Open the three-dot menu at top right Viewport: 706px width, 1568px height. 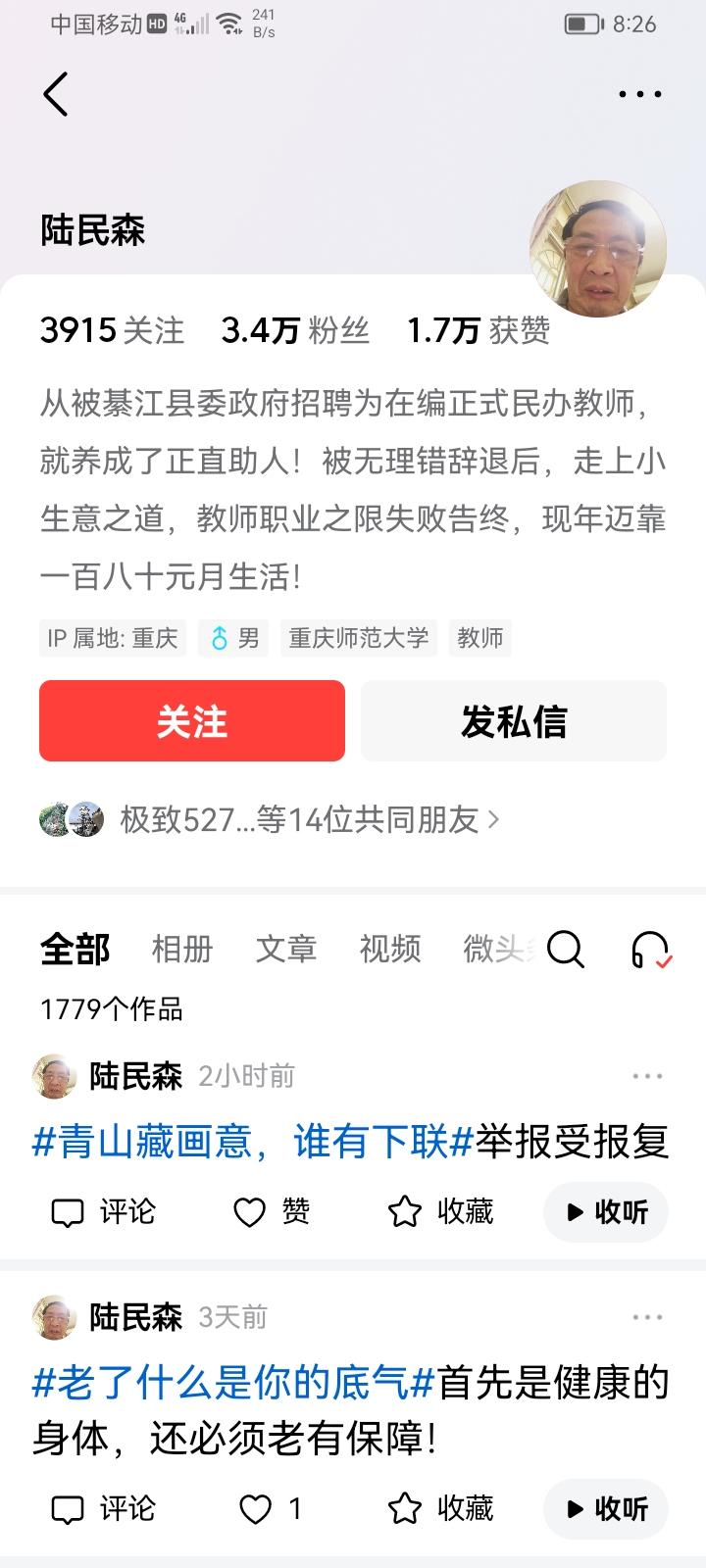point(638,94)
